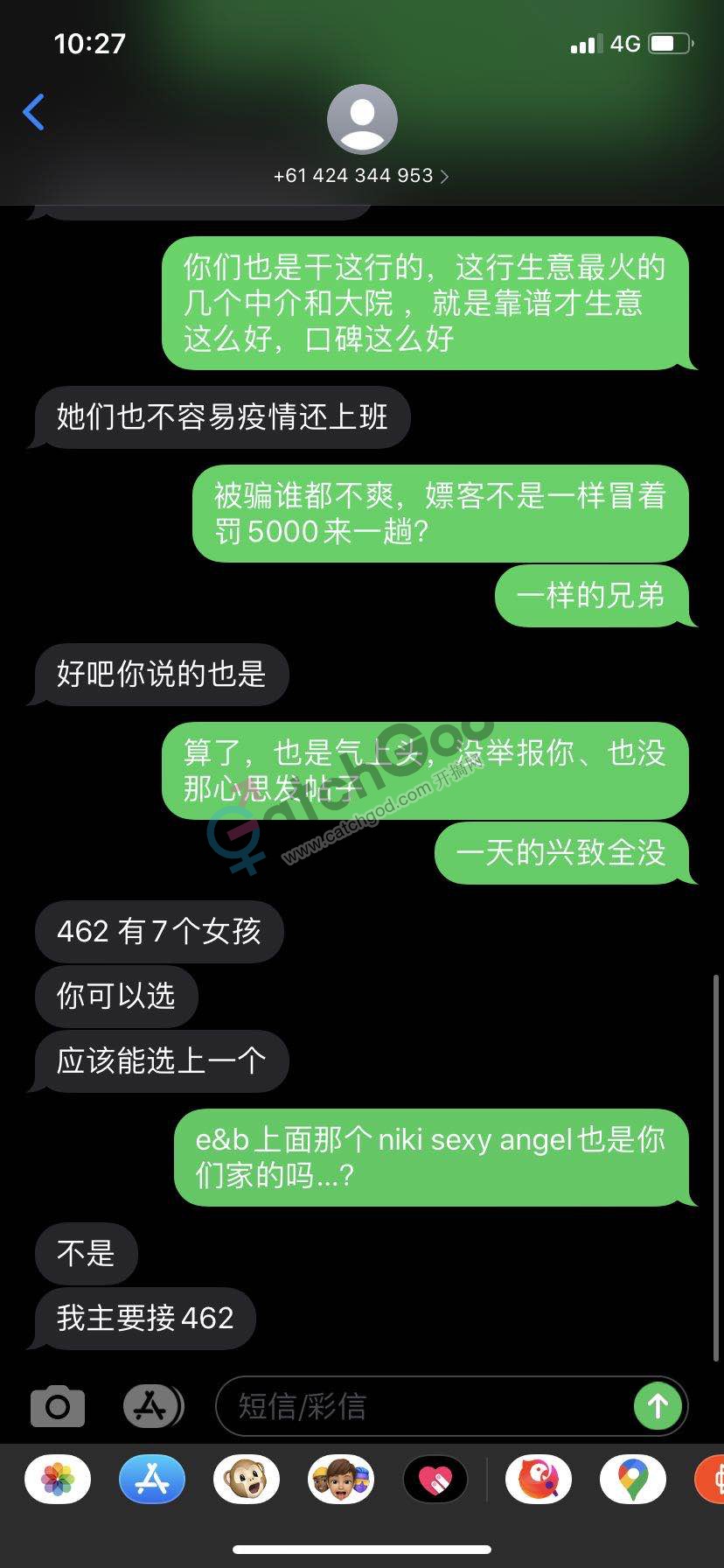Toggle the App Store apps drawer

tap(153, 1406)
